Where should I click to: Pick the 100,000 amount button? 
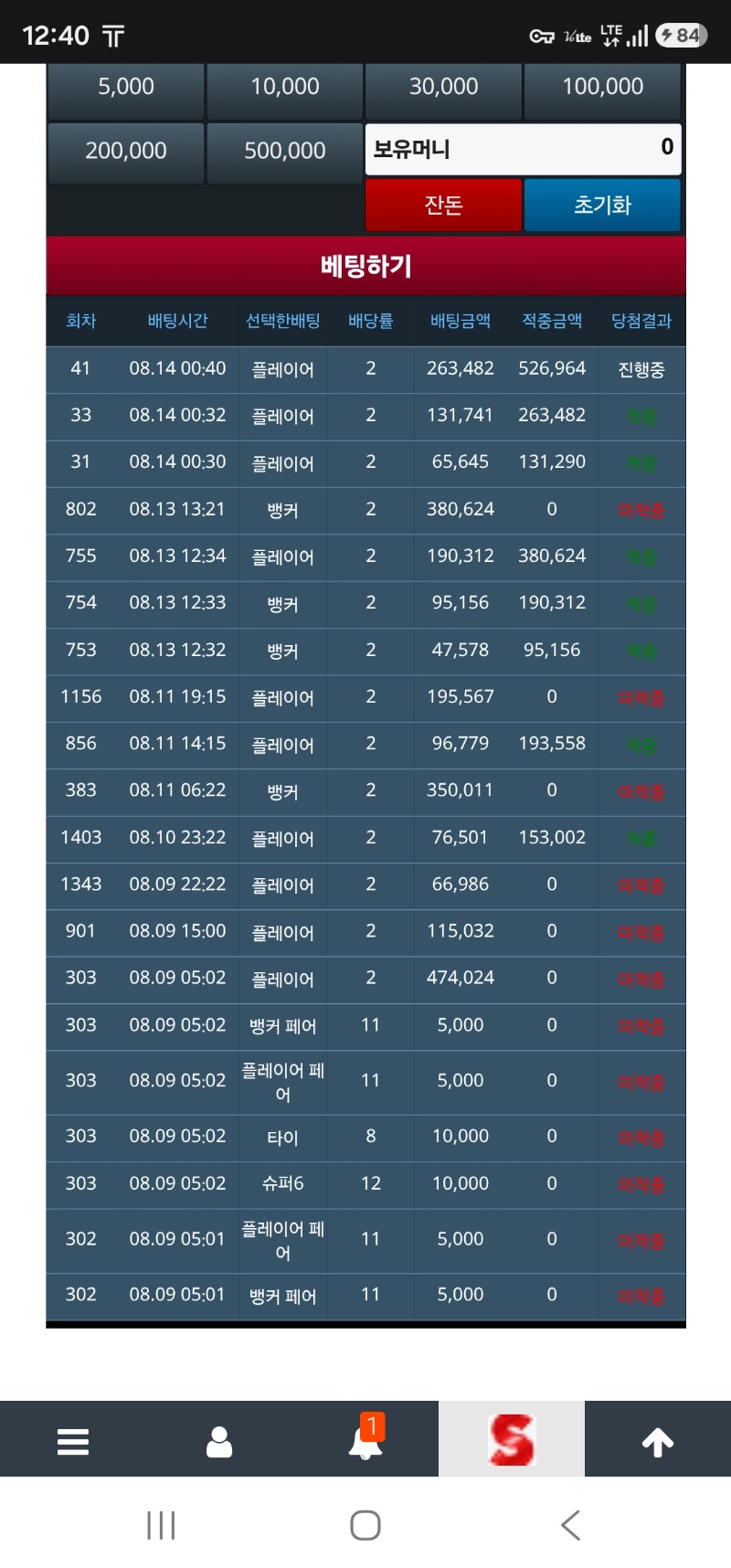602,89
